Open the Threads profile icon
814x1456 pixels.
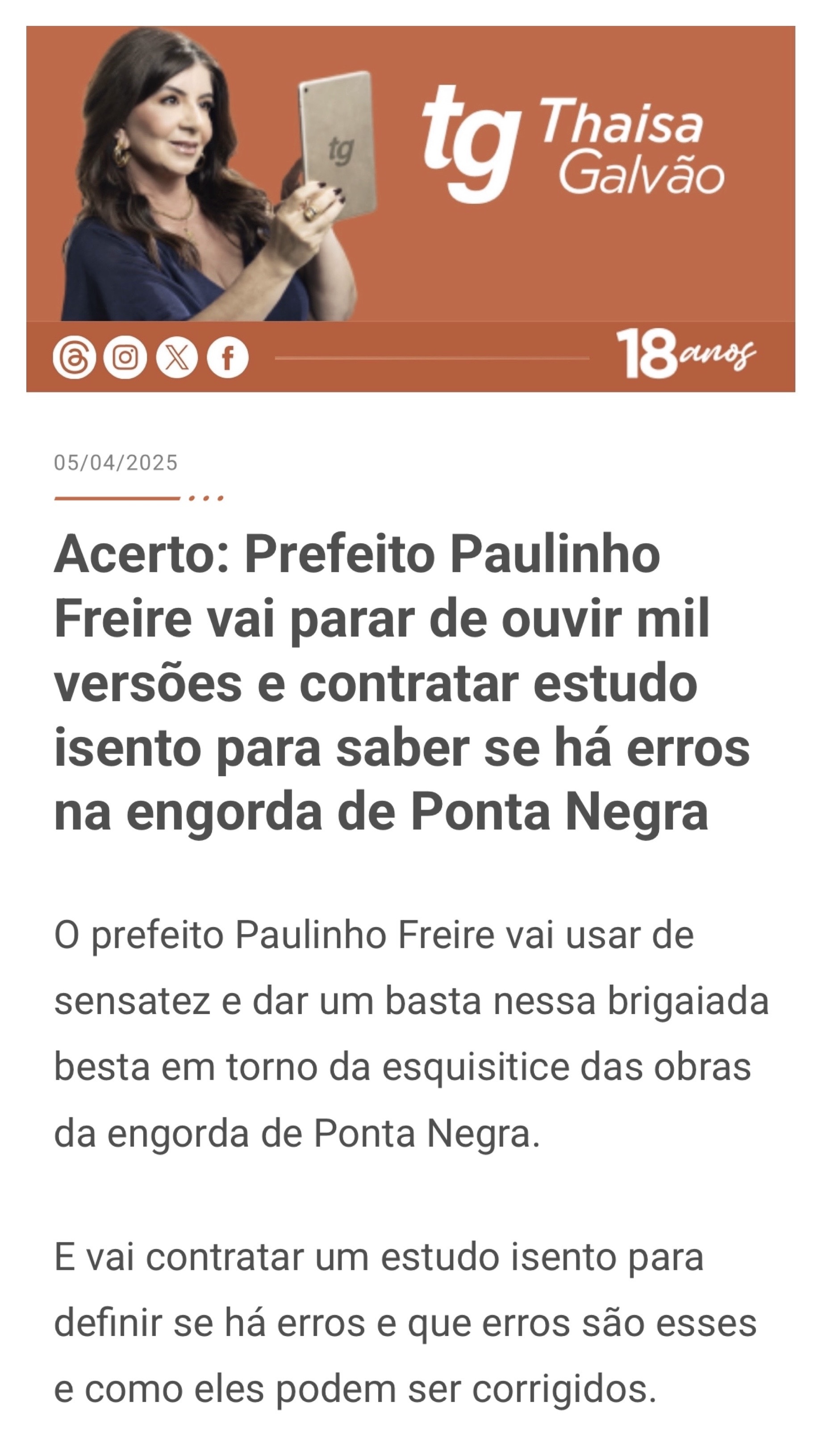click(x=74, y=357)
